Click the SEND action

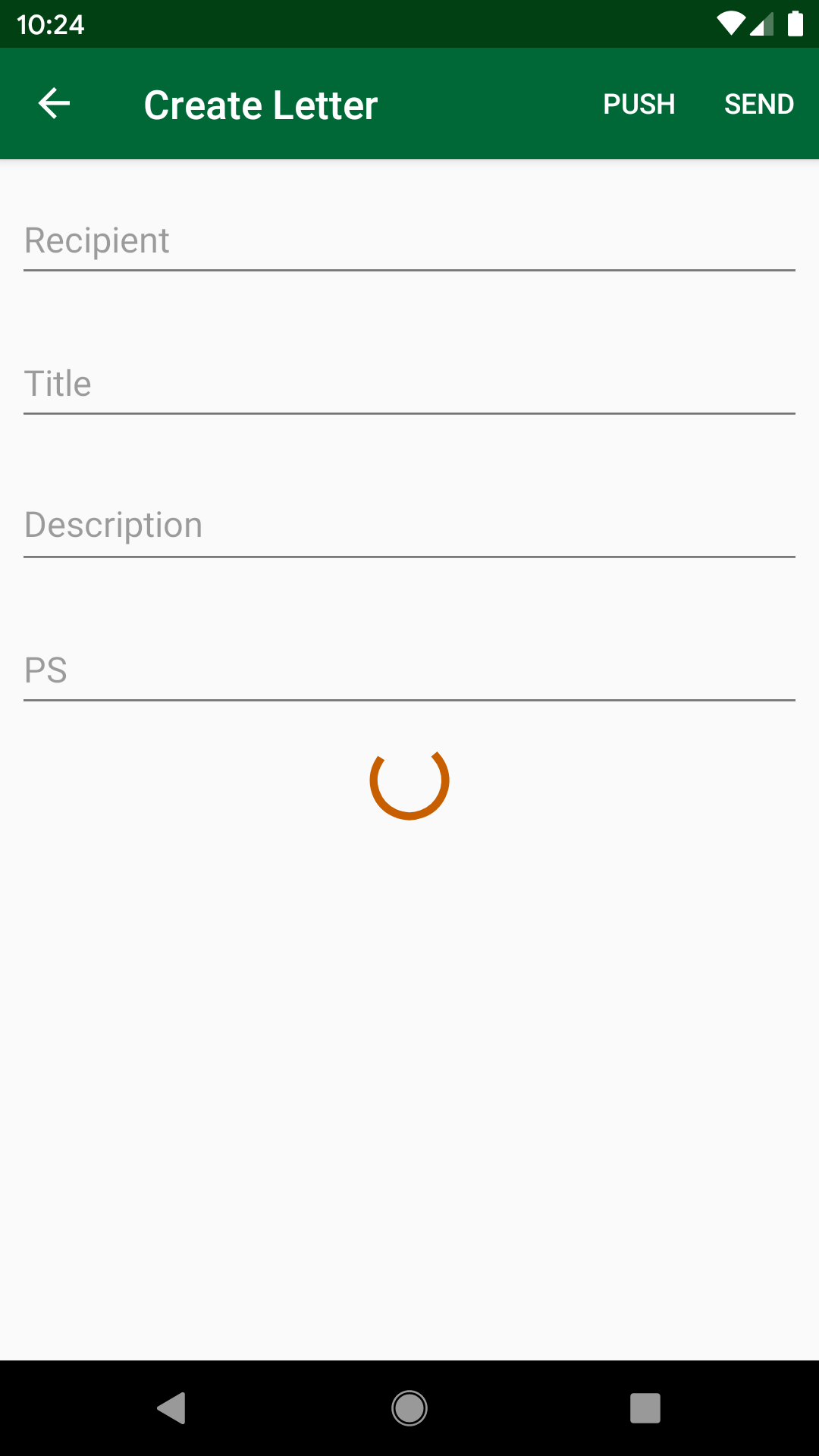click(759, 104)
